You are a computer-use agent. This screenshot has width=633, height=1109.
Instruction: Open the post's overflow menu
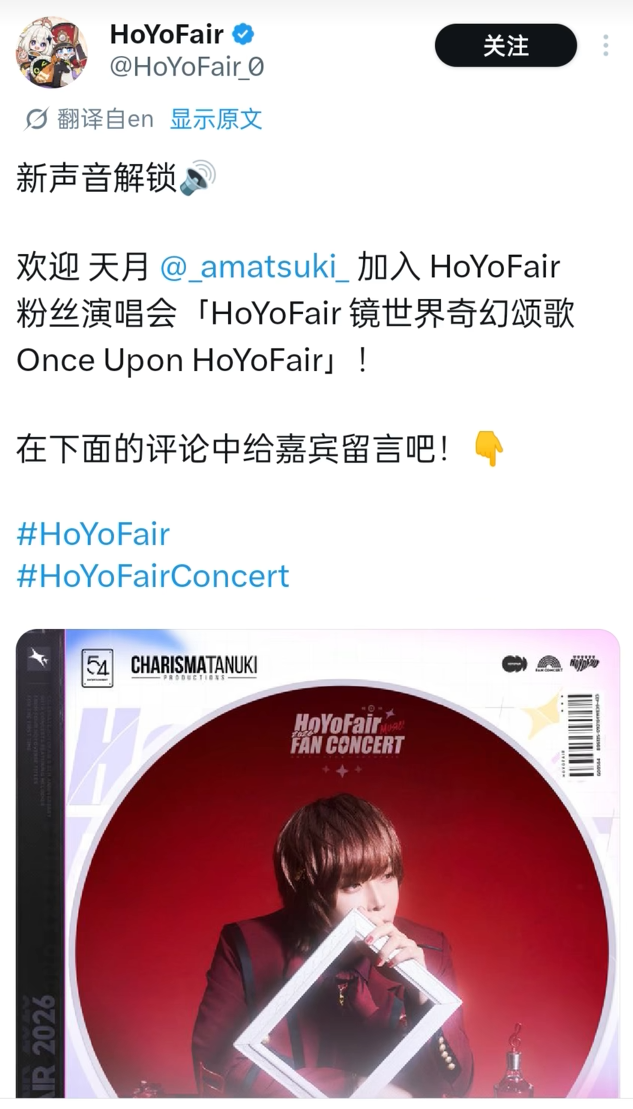coord(605,45)
